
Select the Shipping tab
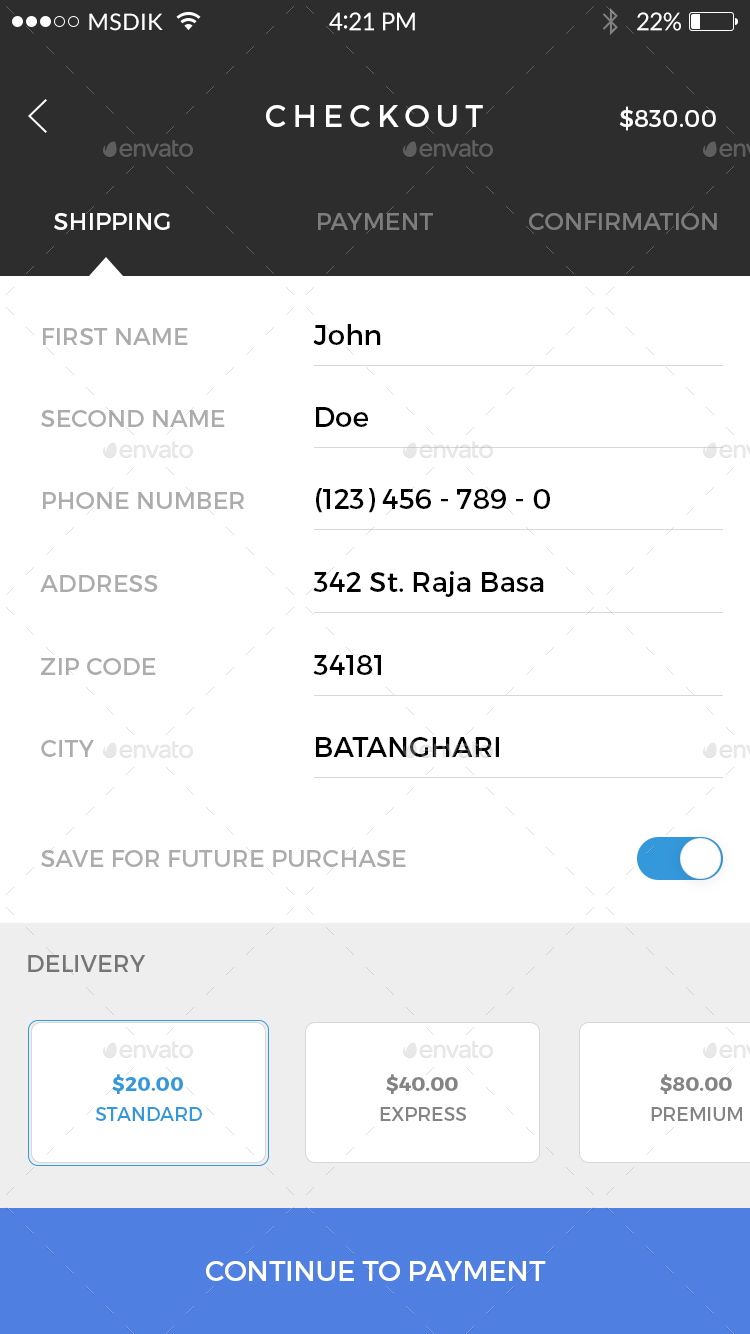(112, 222)
